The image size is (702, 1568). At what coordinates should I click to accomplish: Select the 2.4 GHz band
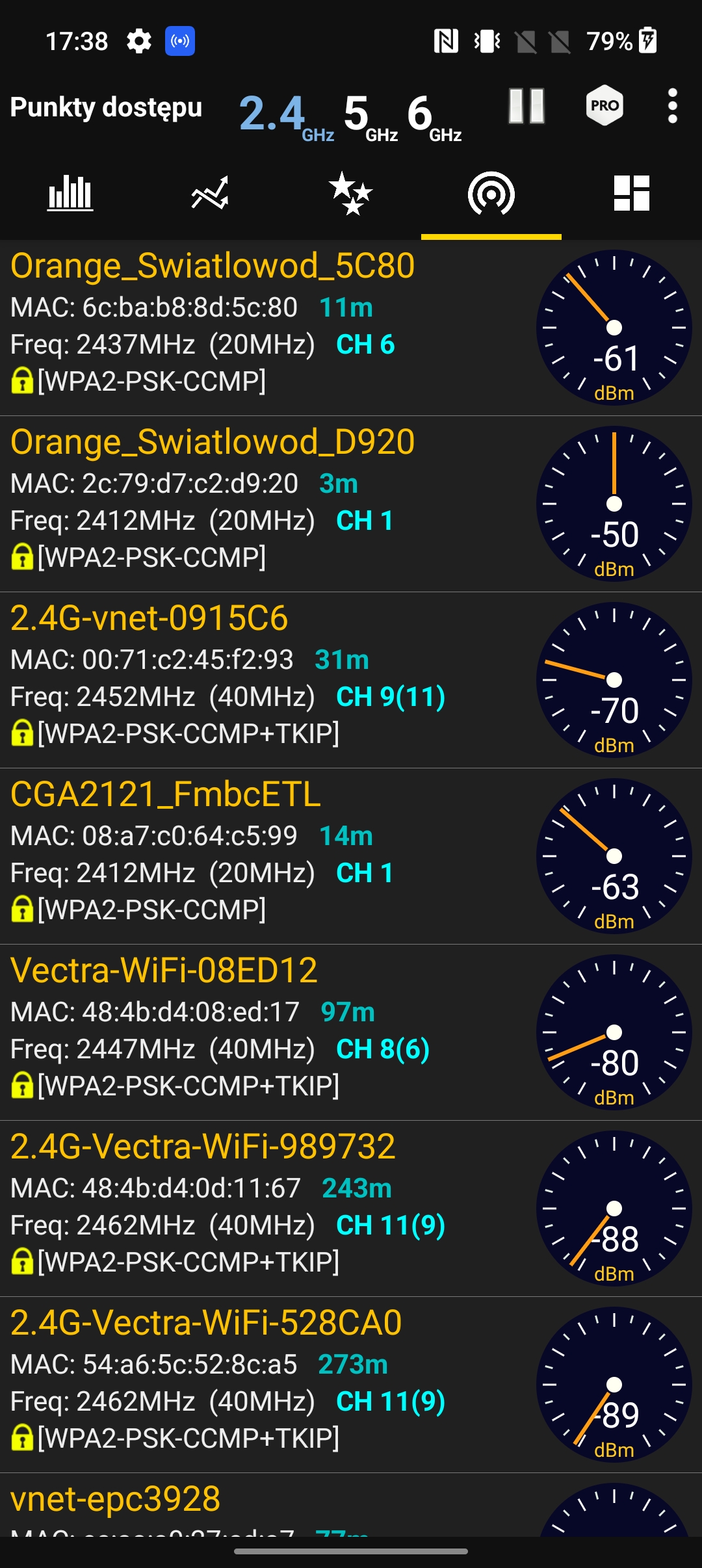pyautogui.click(x=285, y=114)
